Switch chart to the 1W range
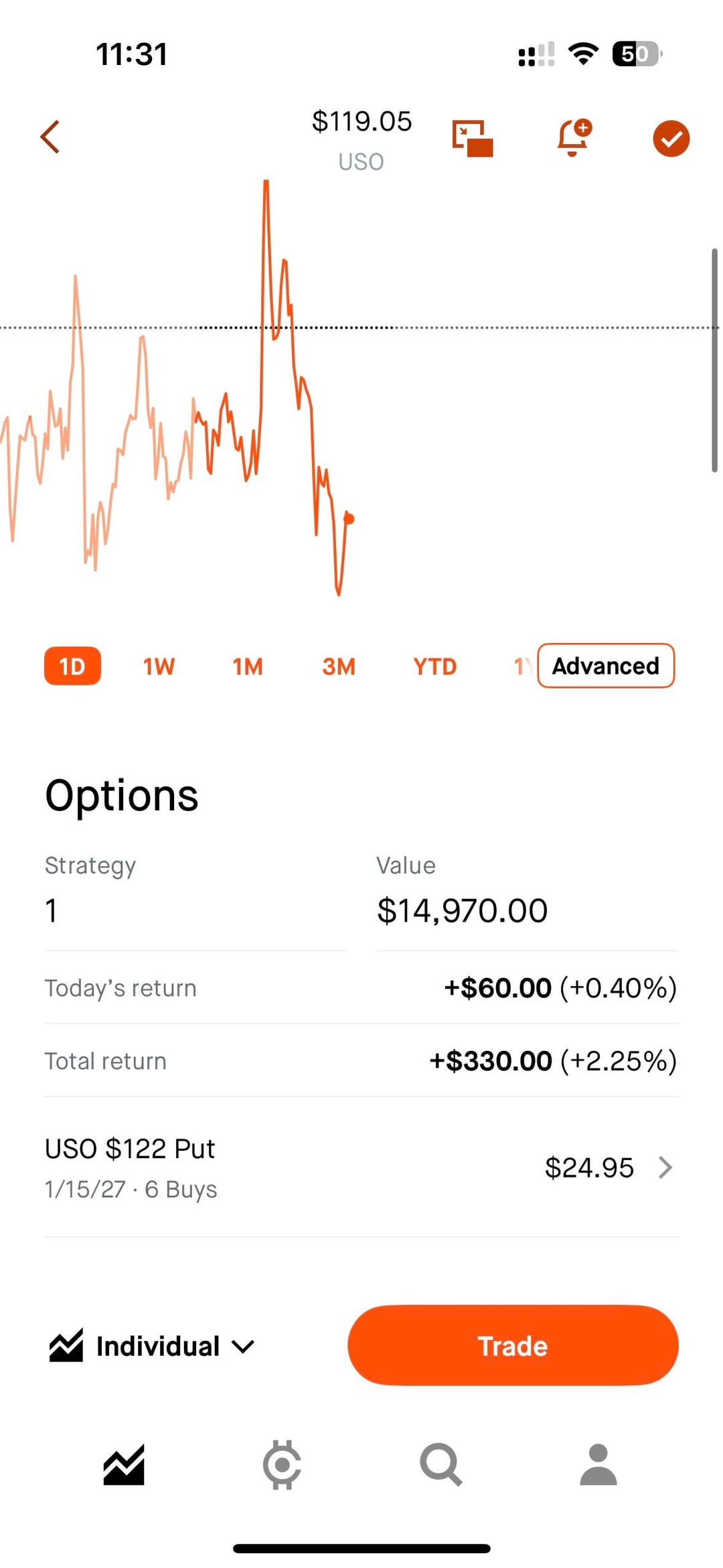Screen dimensions: 723x1568 159,666
